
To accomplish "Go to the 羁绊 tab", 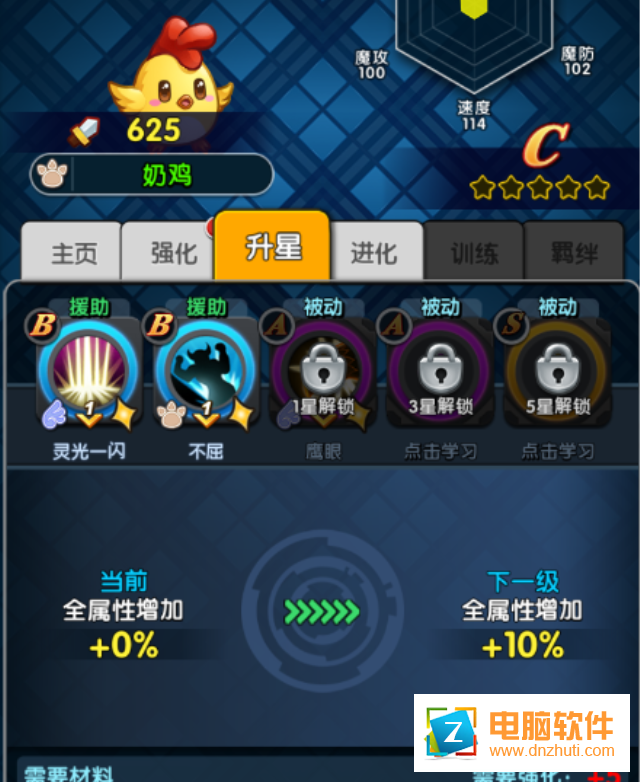I will 574,252.
